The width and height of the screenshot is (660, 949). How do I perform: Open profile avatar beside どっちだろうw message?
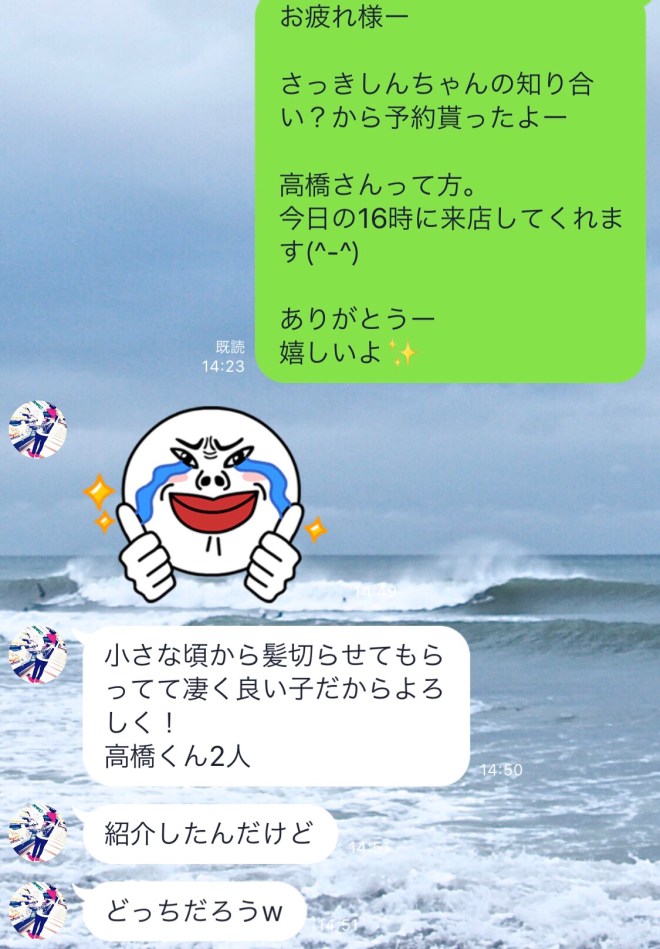[38, 910]
